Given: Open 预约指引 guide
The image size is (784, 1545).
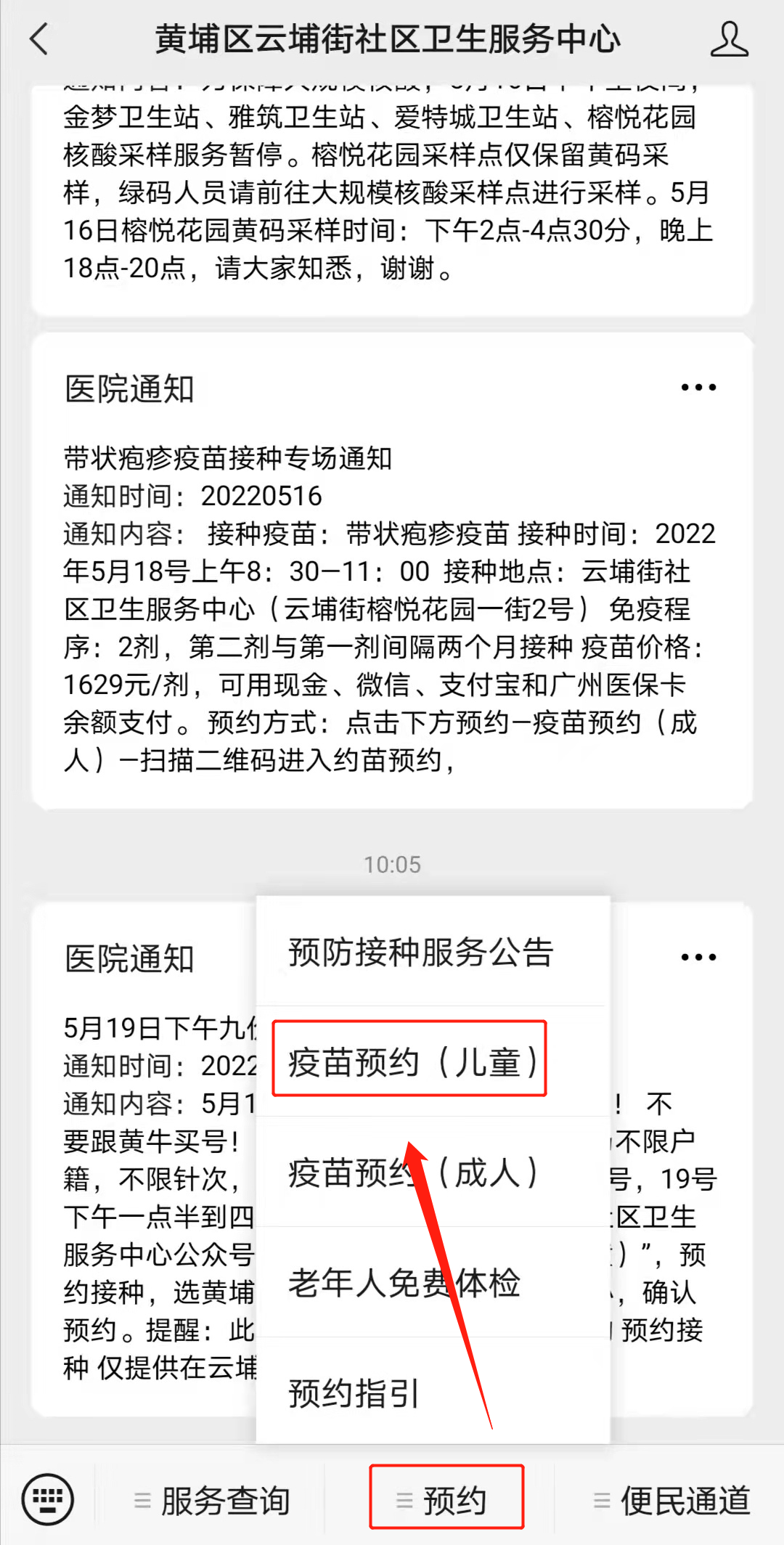Looking at the screenshot, I should coord(354,1393).
